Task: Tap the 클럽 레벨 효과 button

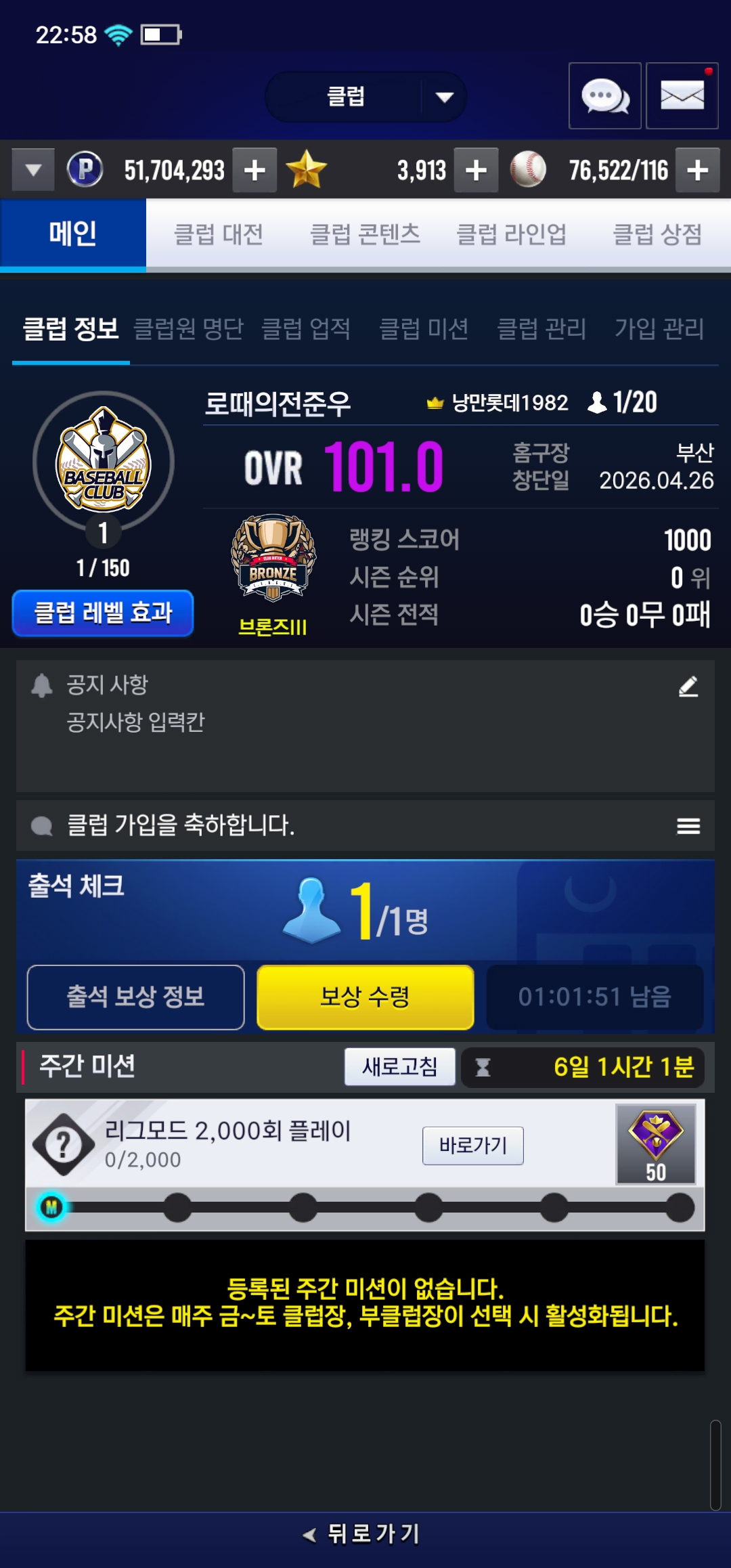Action: (103, 613)
